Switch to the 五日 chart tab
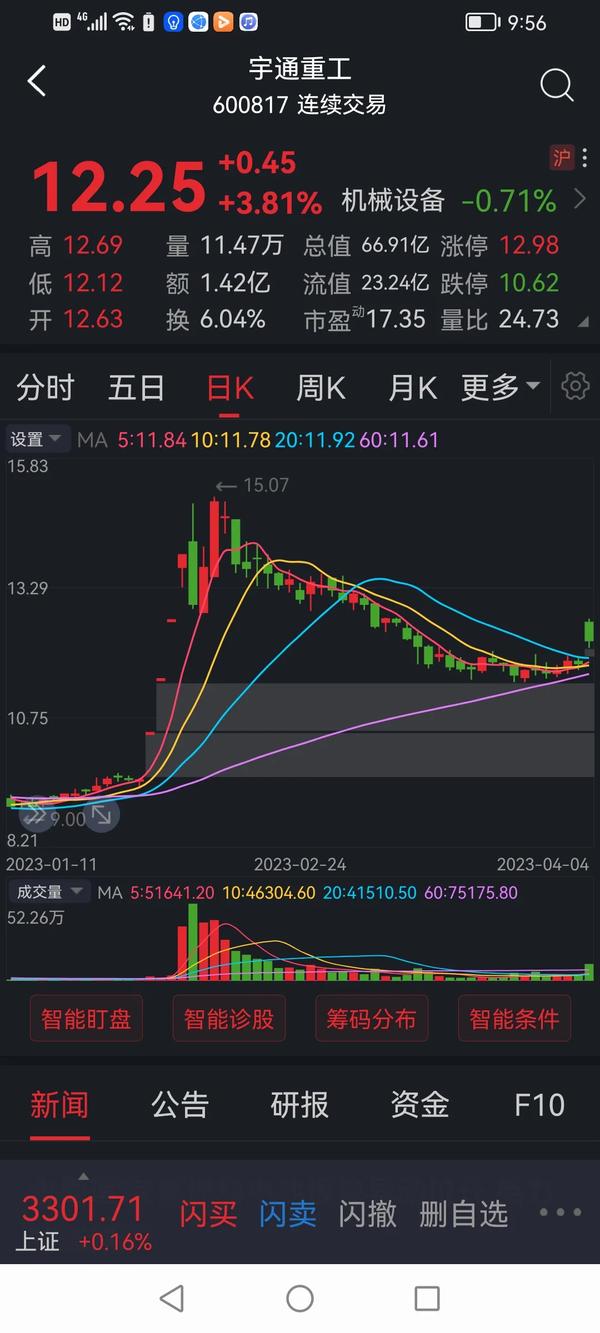This screenshot has height=1333, width=600. tap(136, 388)
